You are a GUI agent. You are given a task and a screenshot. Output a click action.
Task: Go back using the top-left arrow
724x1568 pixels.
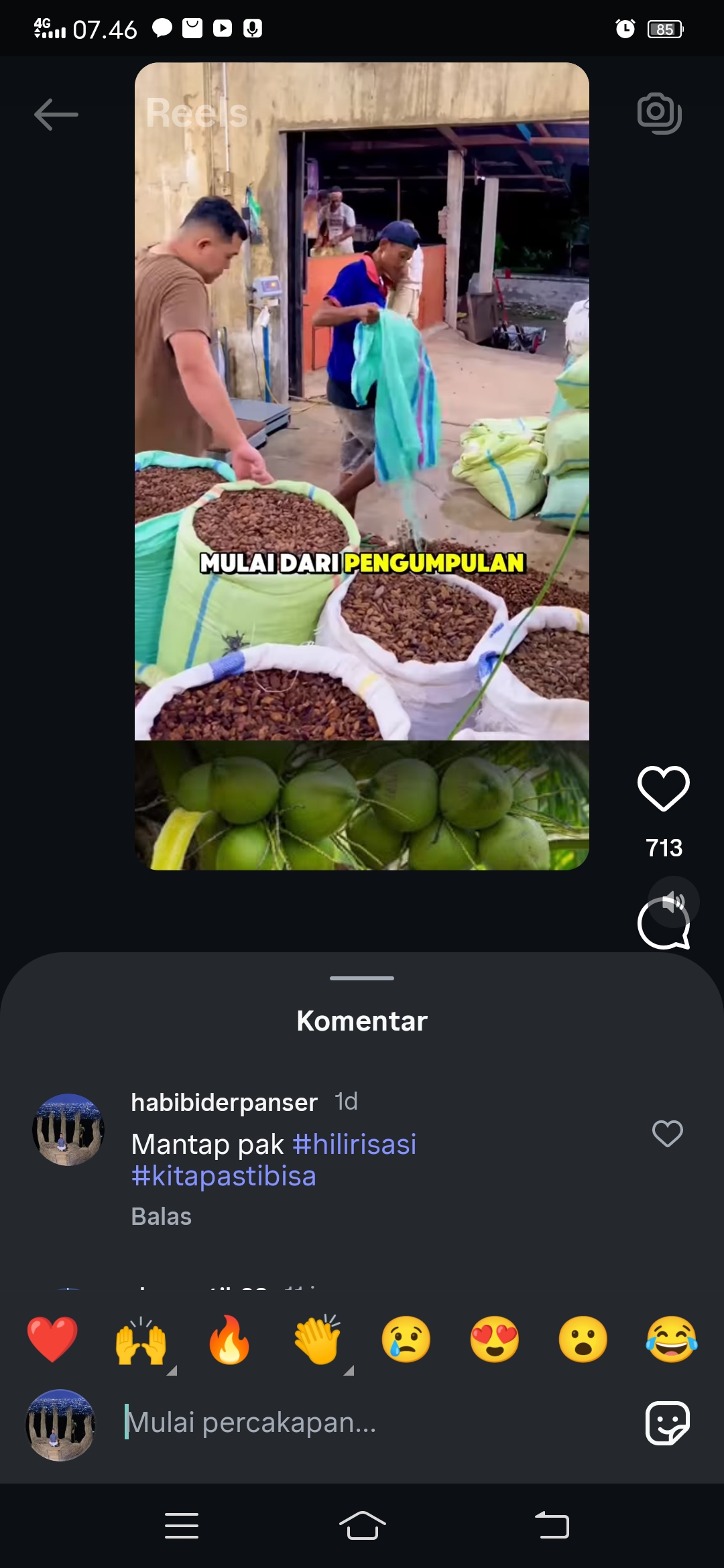(x=56, y=115)
